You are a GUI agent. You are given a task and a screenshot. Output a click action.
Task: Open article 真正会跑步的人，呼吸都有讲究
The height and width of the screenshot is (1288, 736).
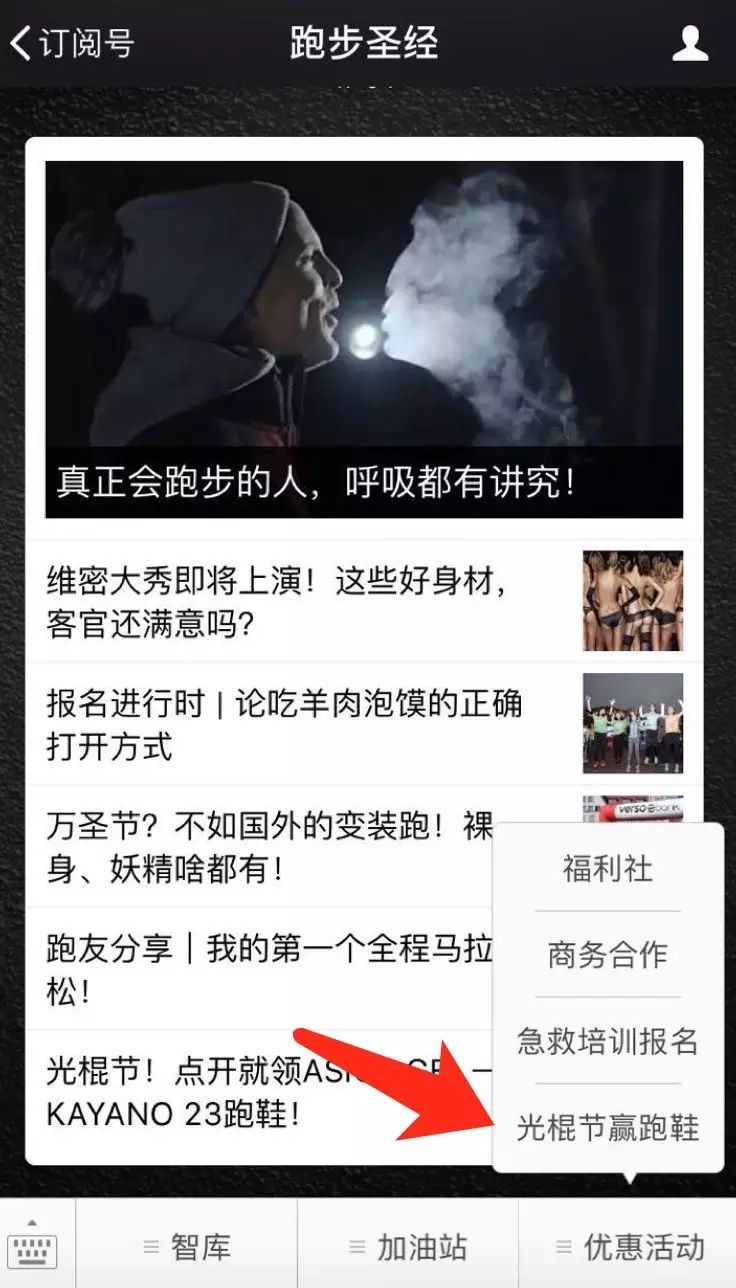(364, 340)
